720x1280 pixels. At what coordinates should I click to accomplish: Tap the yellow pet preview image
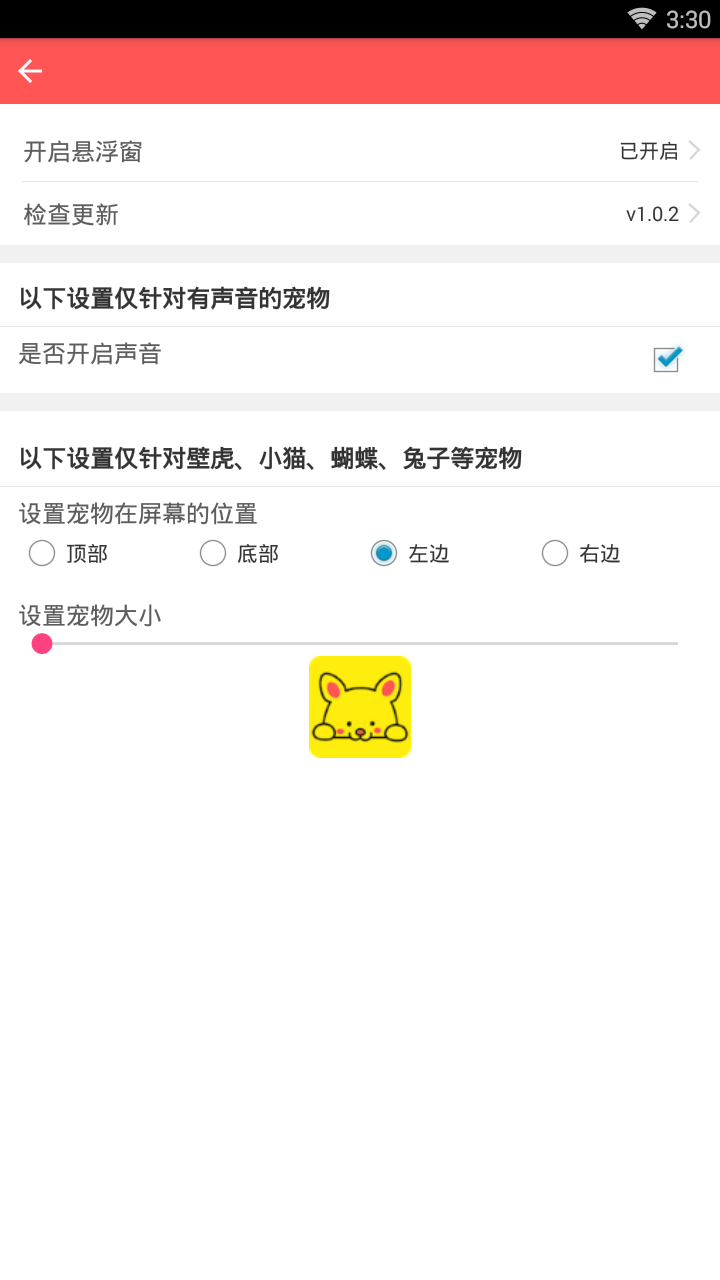tap(360, 706)
